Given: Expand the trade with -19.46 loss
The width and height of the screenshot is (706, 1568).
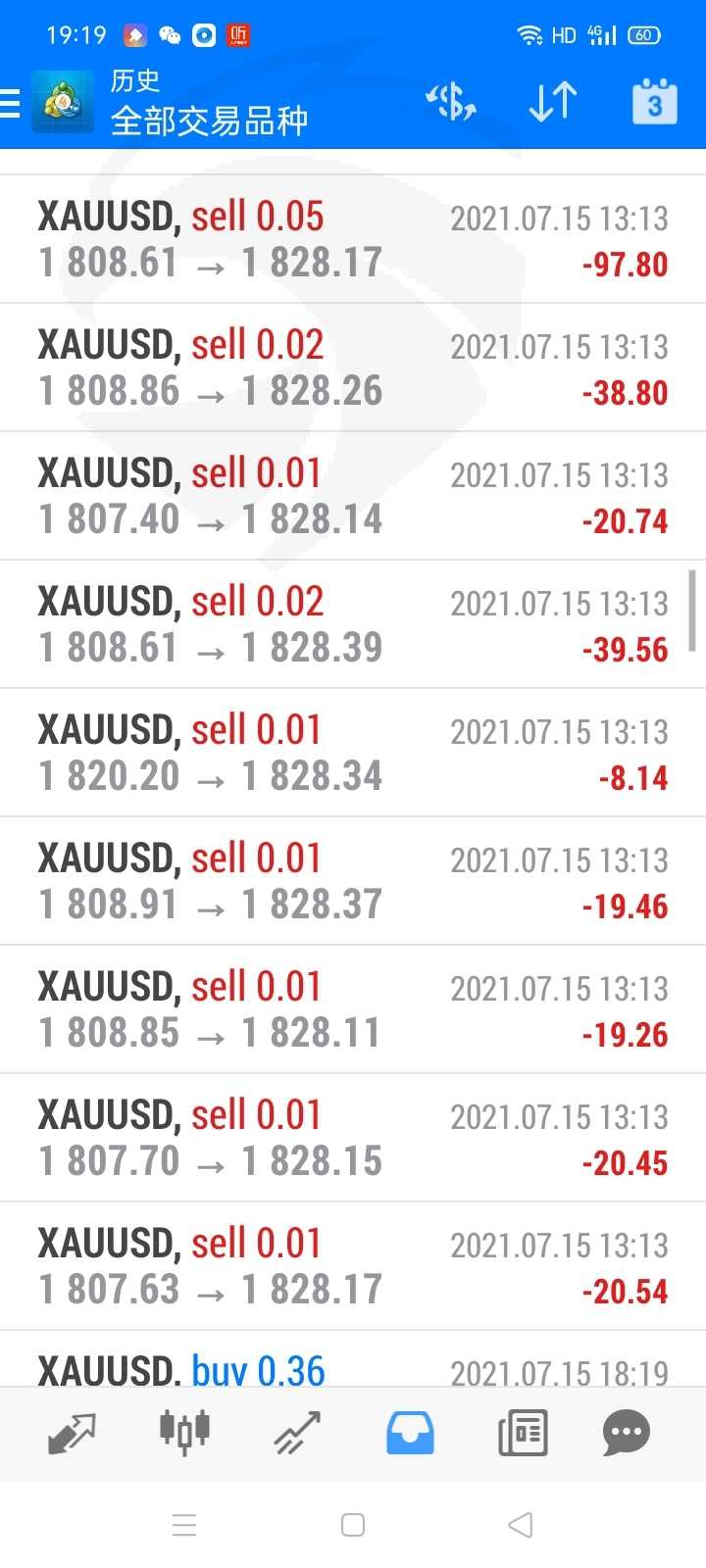Looking at the screenshot, I should pyautogui.click(x=353, y=882).
